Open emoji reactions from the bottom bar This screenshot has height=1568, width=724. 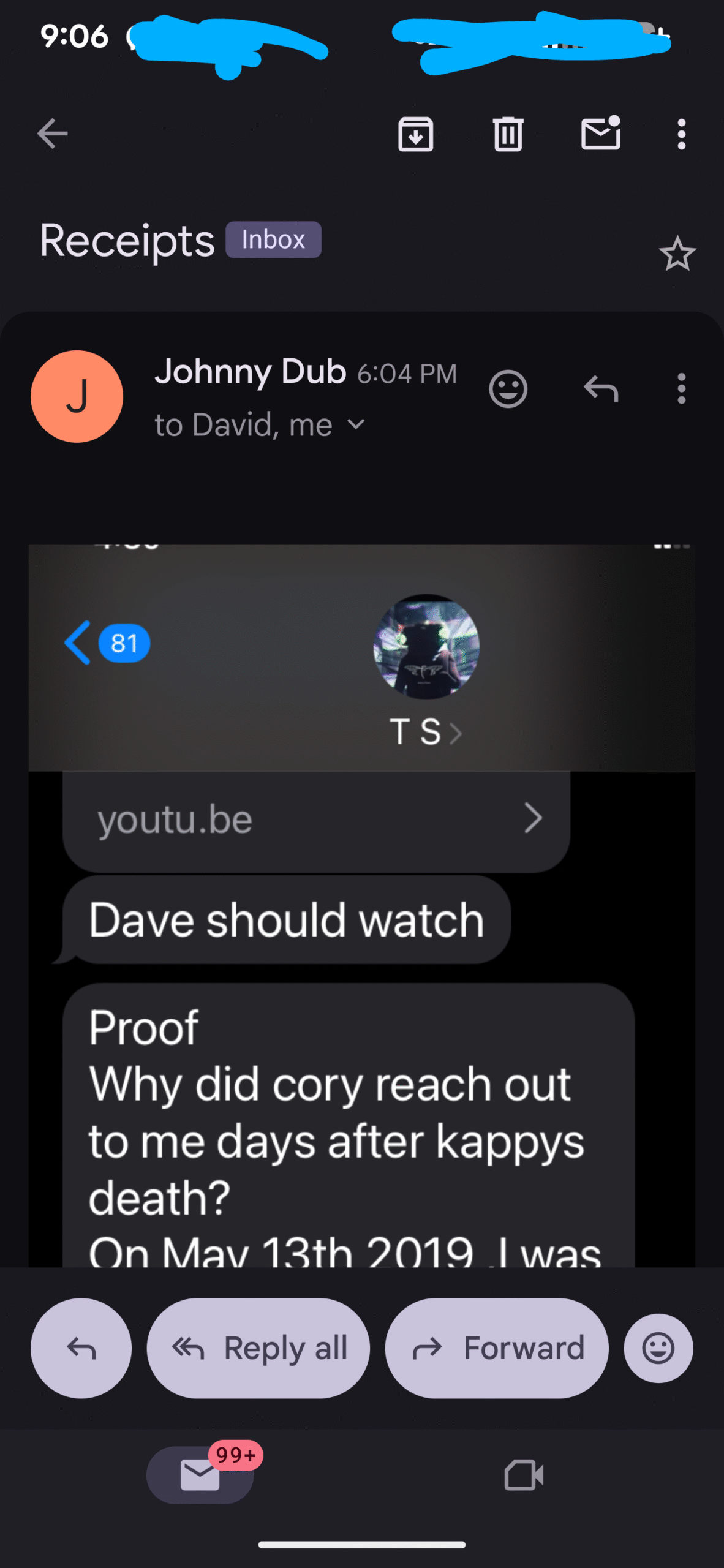658,1348
